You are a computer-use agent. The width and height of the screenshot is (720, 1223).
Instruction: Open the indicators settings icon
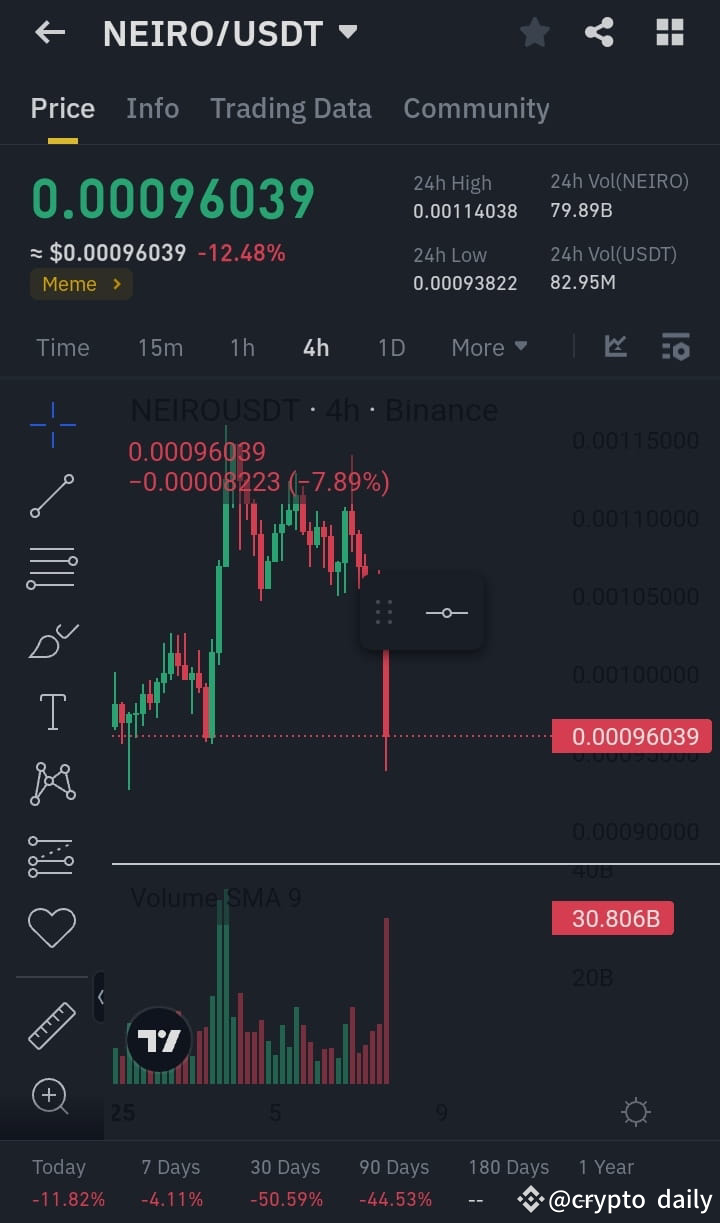tap(676, 347)
